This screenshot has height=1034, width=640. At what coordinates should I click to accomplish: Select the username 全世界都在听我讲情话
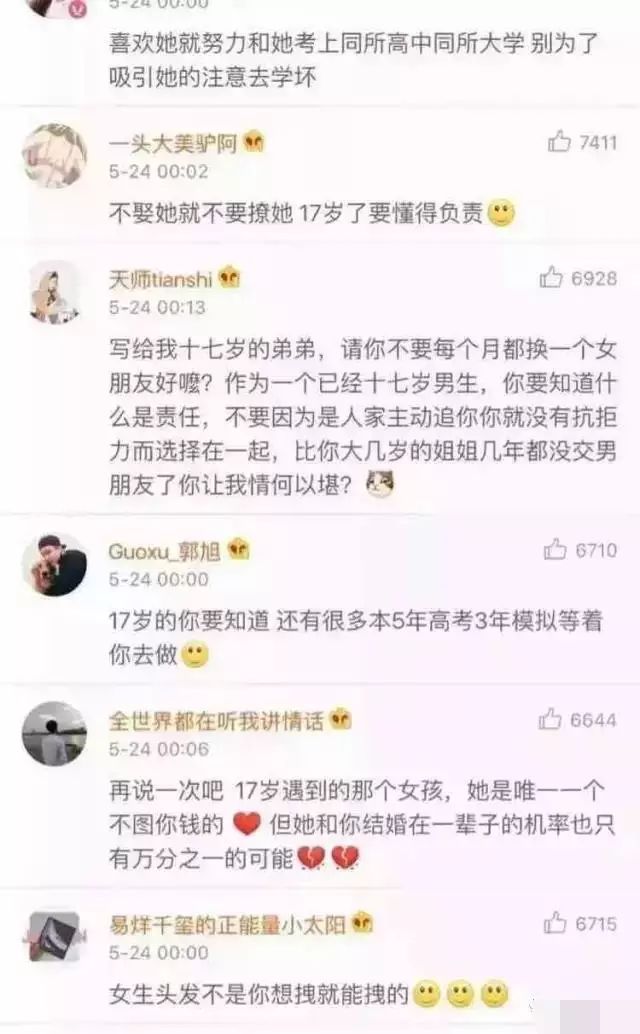pos(216,720)
